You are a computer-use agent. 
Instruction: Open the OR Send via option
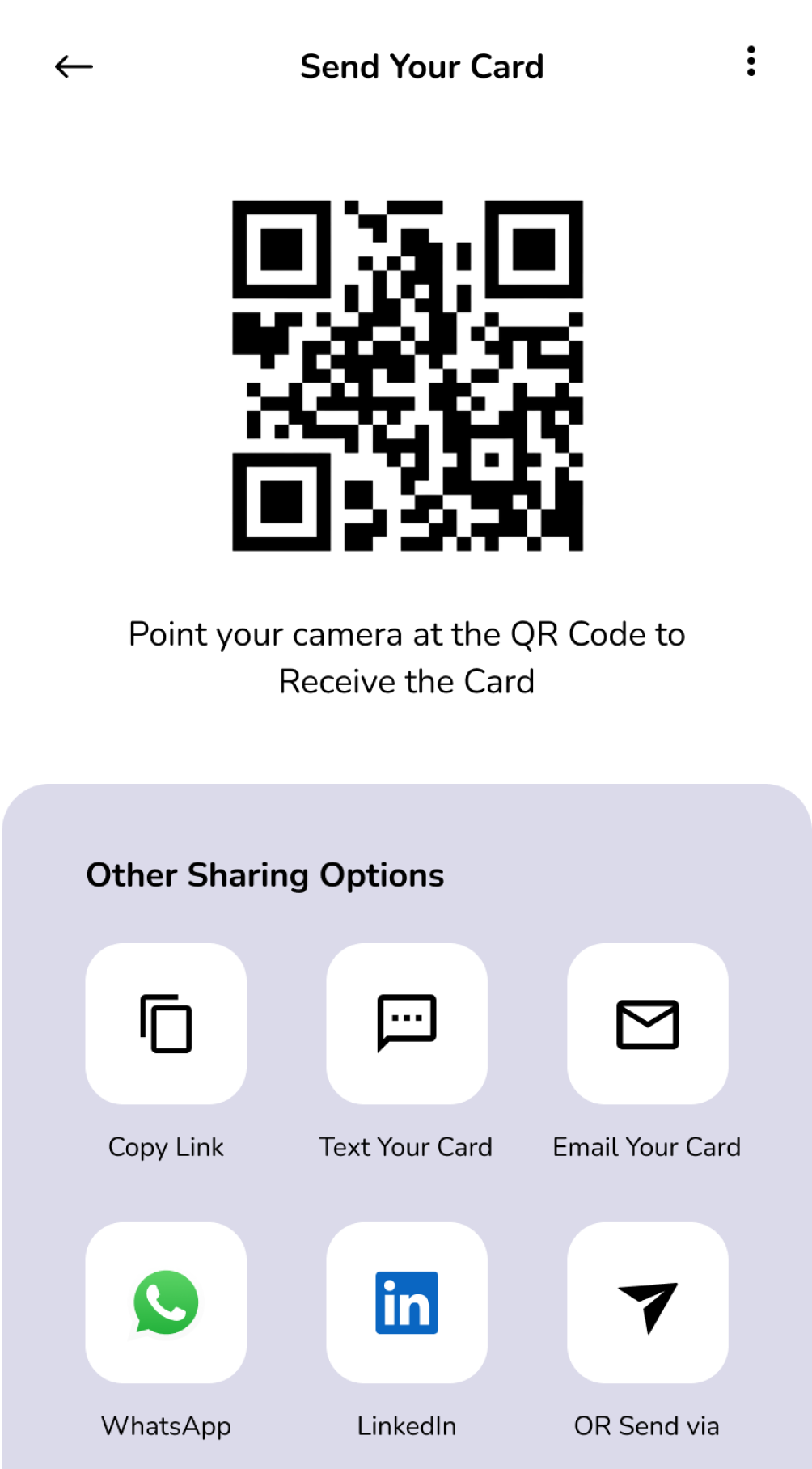pos(647,1302)
